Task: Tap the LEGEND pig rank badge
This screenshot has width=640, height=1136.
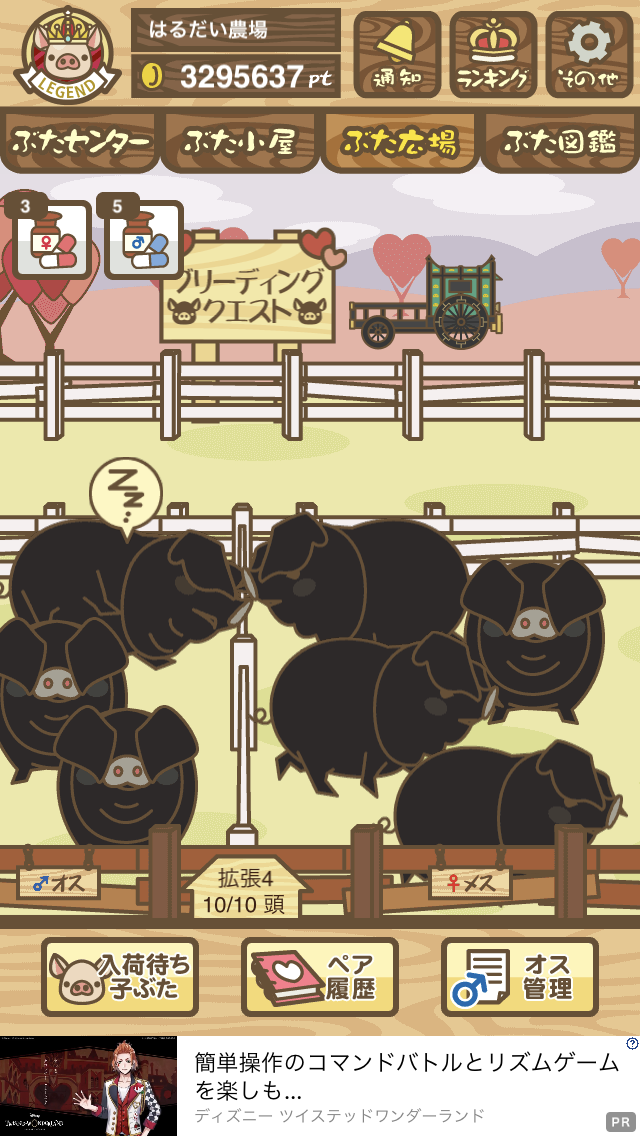Action: tap(67, 54)
